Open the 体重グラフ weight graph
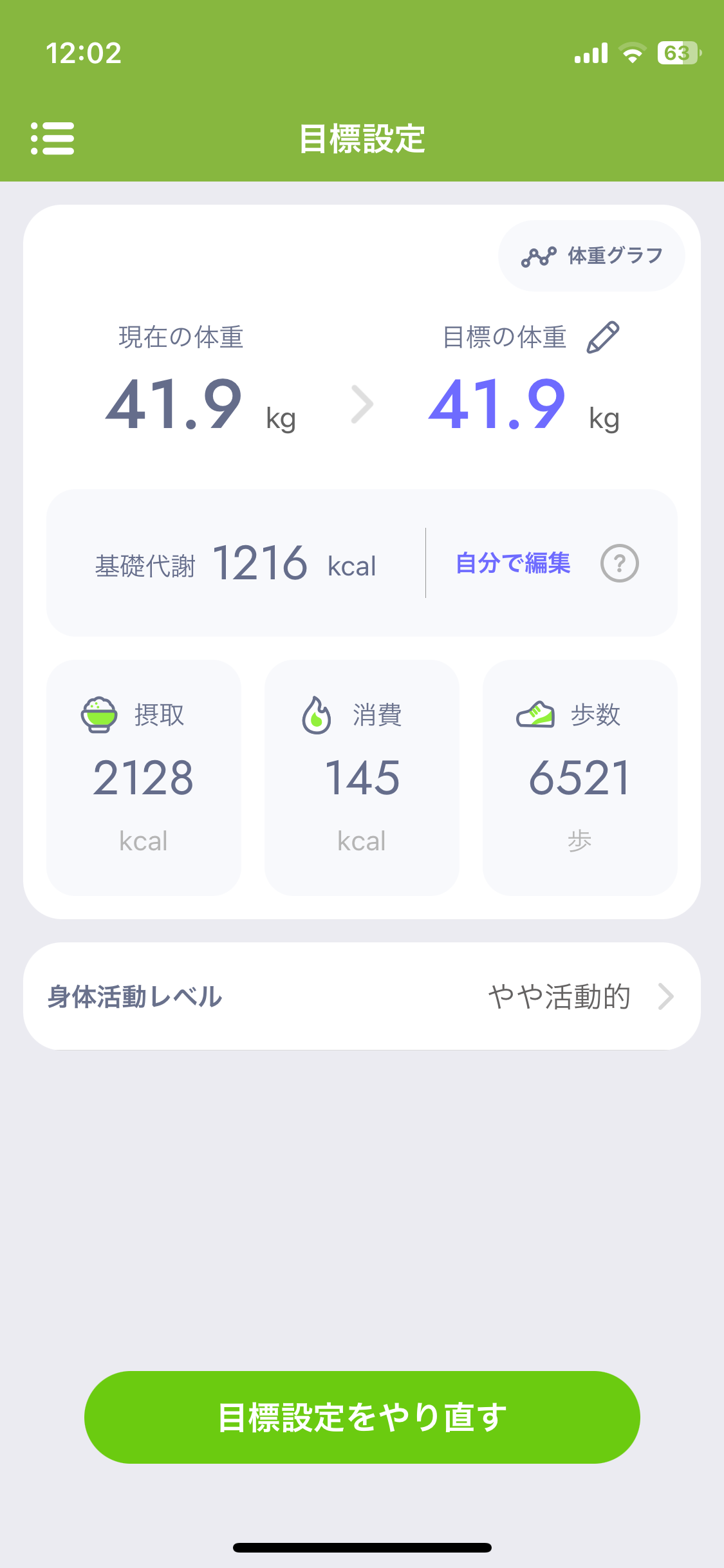The height and width of the screenshot is (1568, 724). tap(591, 256)
